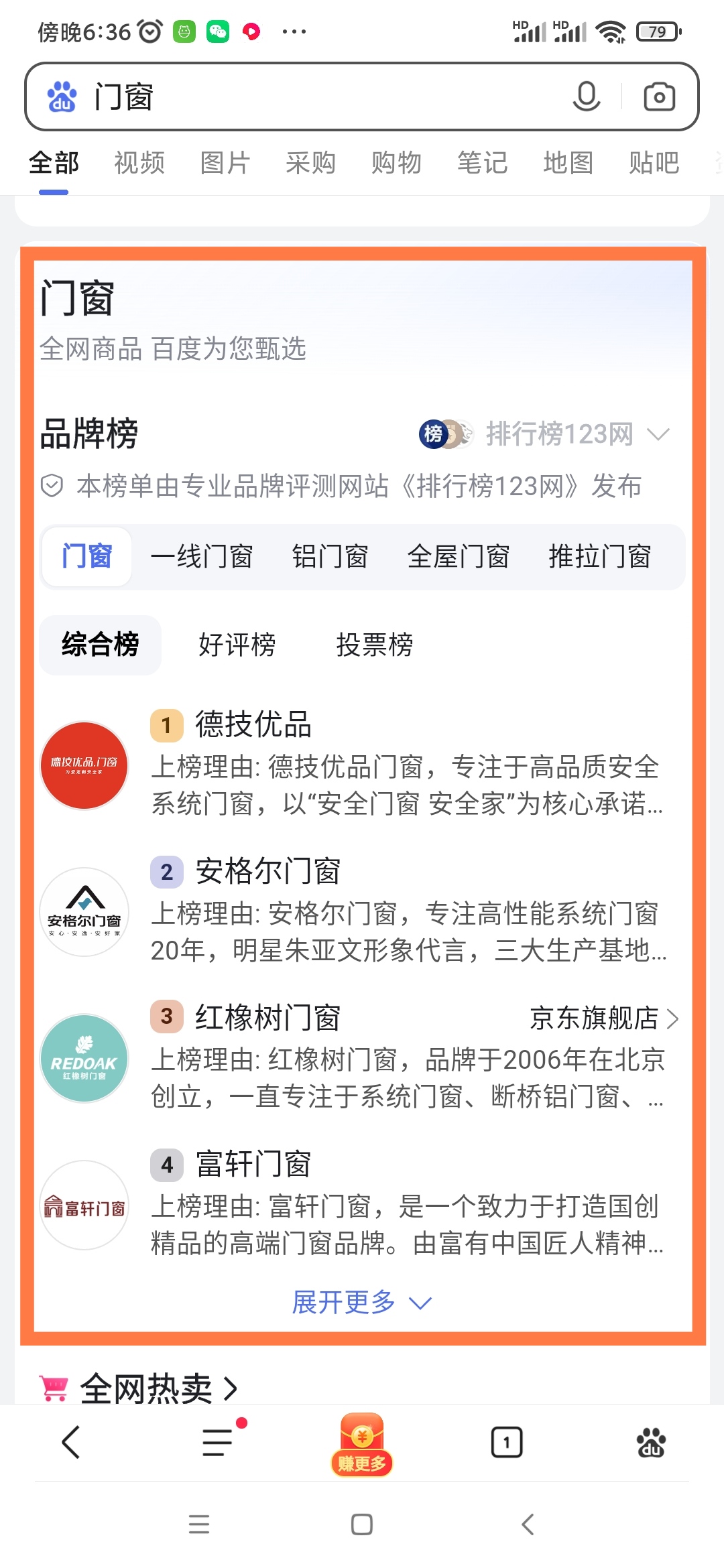This screenshot has height=1568, width=724.
Task: Select the 铝门窗 category
Action: pos(330,556)
